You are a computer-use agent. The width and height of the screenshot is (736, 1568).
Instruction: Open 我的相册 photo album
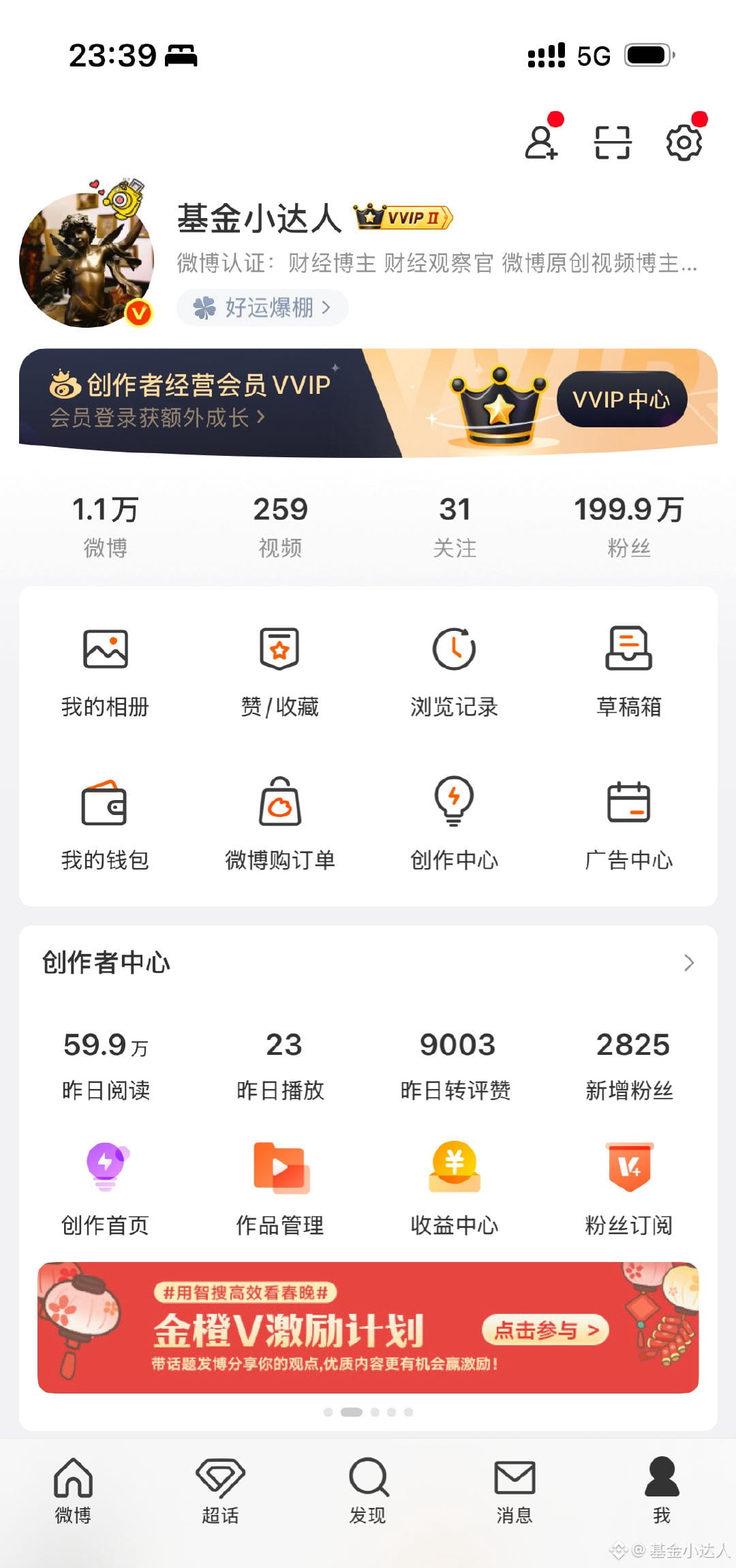105,672
